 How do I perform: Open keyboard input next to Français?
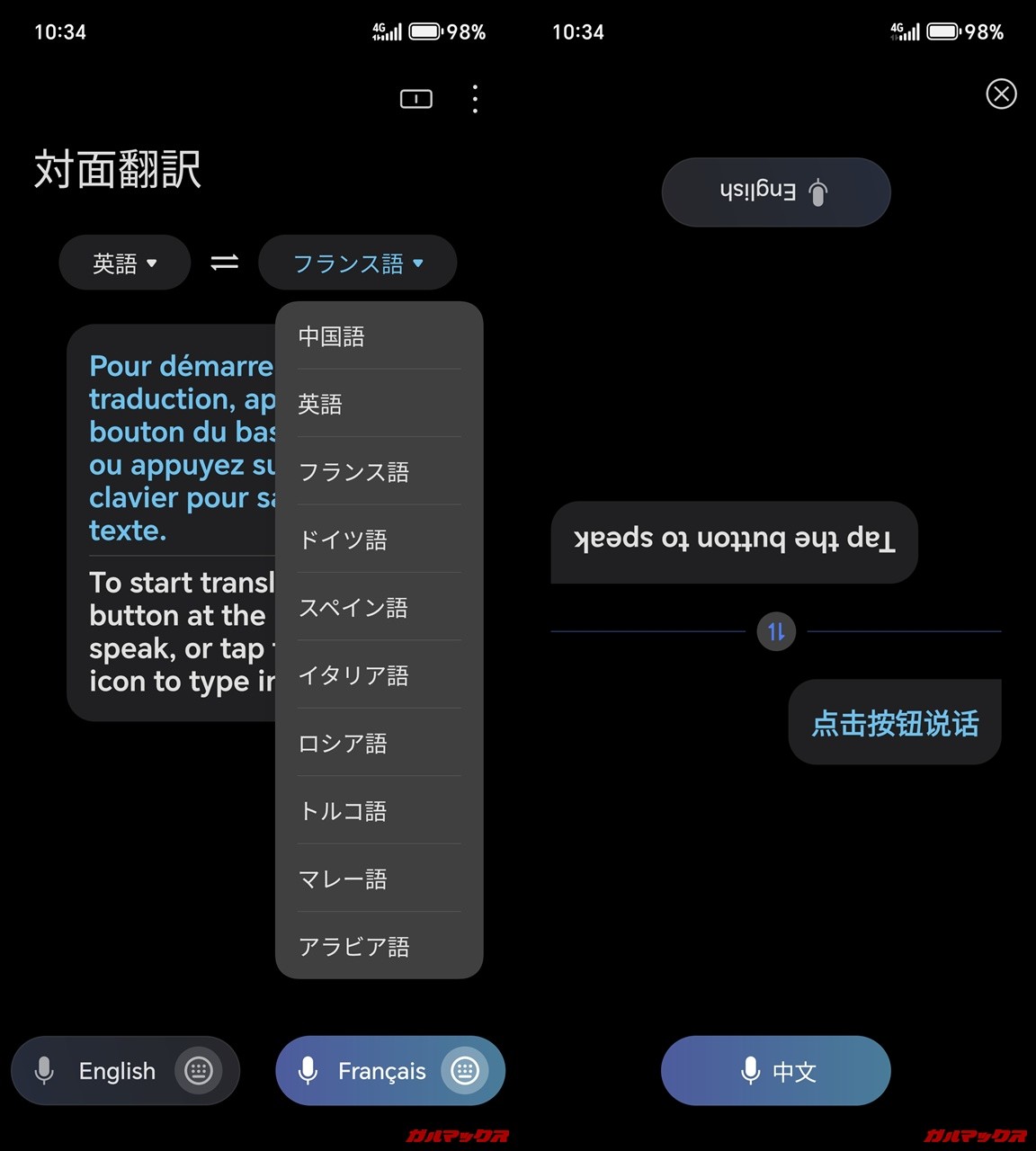(464, 1071)
